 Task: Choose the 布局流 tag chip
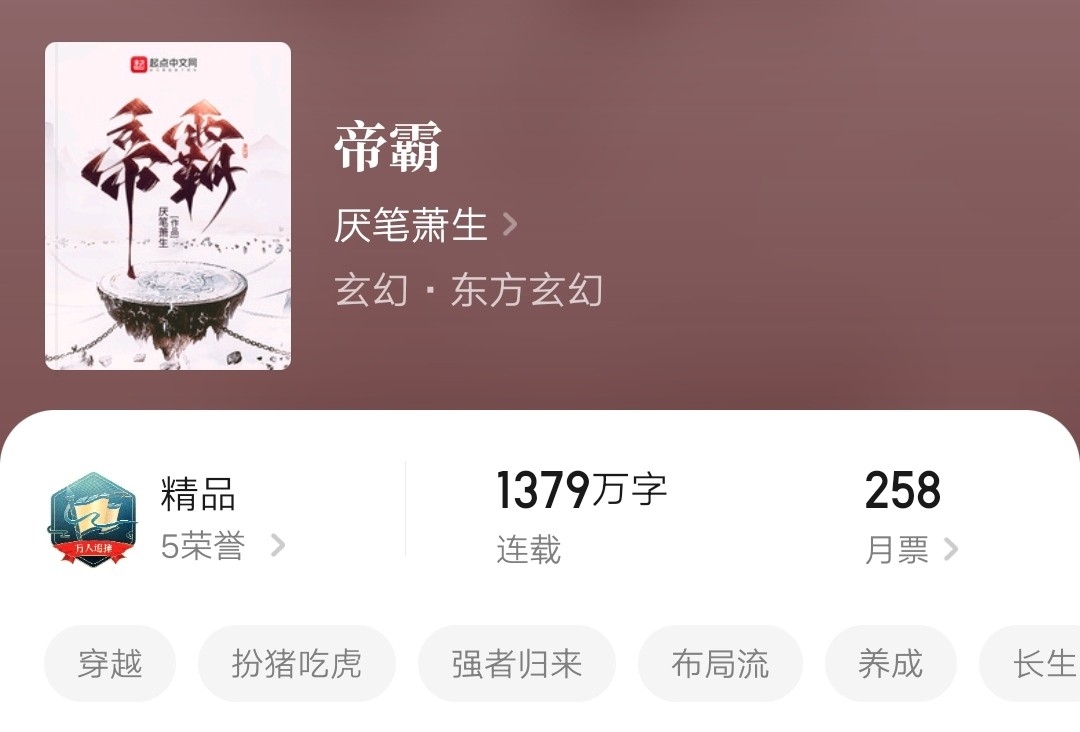tap(720, 664)
